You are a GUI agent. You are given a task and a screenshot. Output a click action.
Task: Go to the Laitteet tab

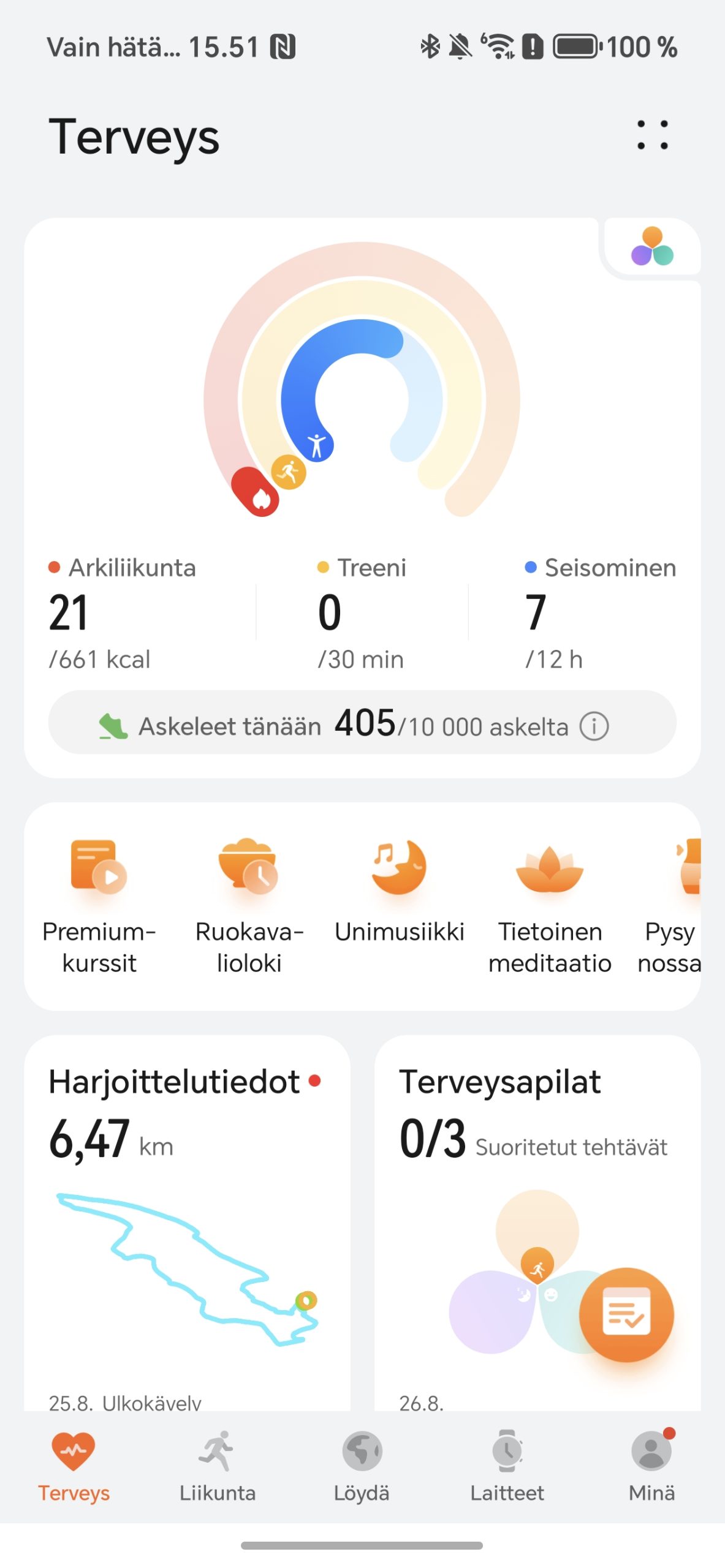507,1467
